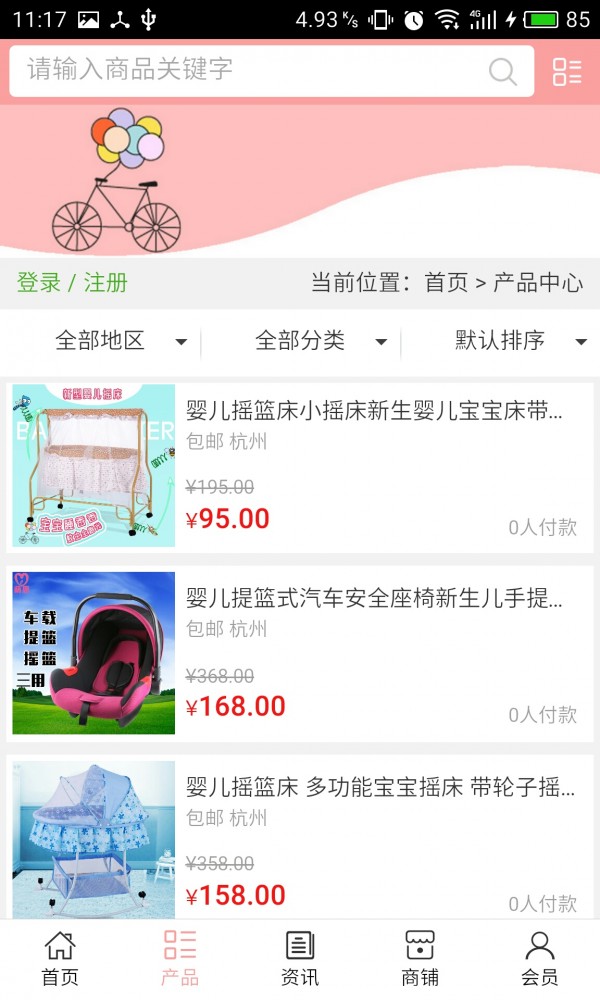Open the 商铺 shops tab

(x=420, y=958)
